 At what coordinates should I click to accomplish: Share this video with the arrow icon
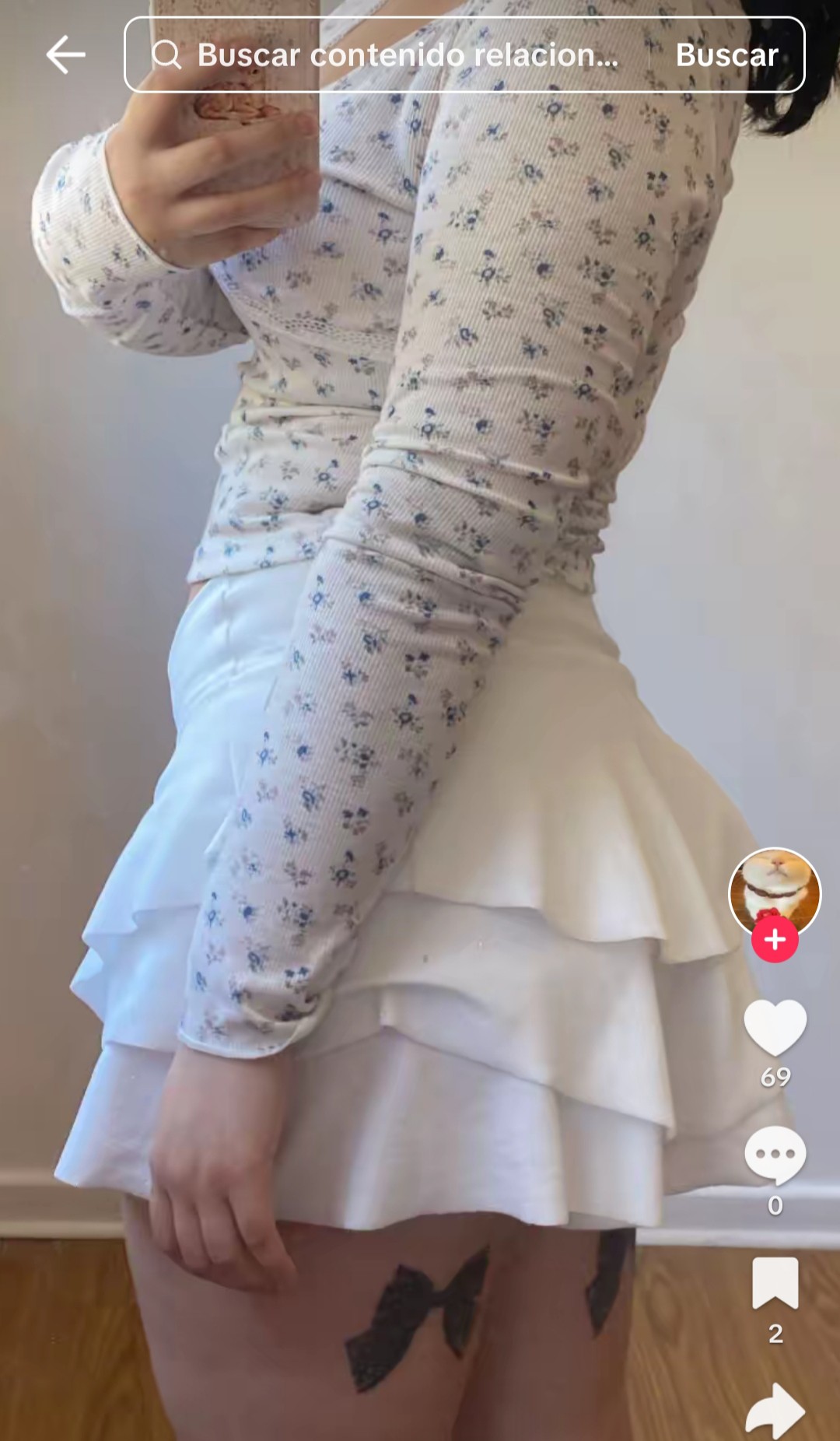tap(775, 1410)
